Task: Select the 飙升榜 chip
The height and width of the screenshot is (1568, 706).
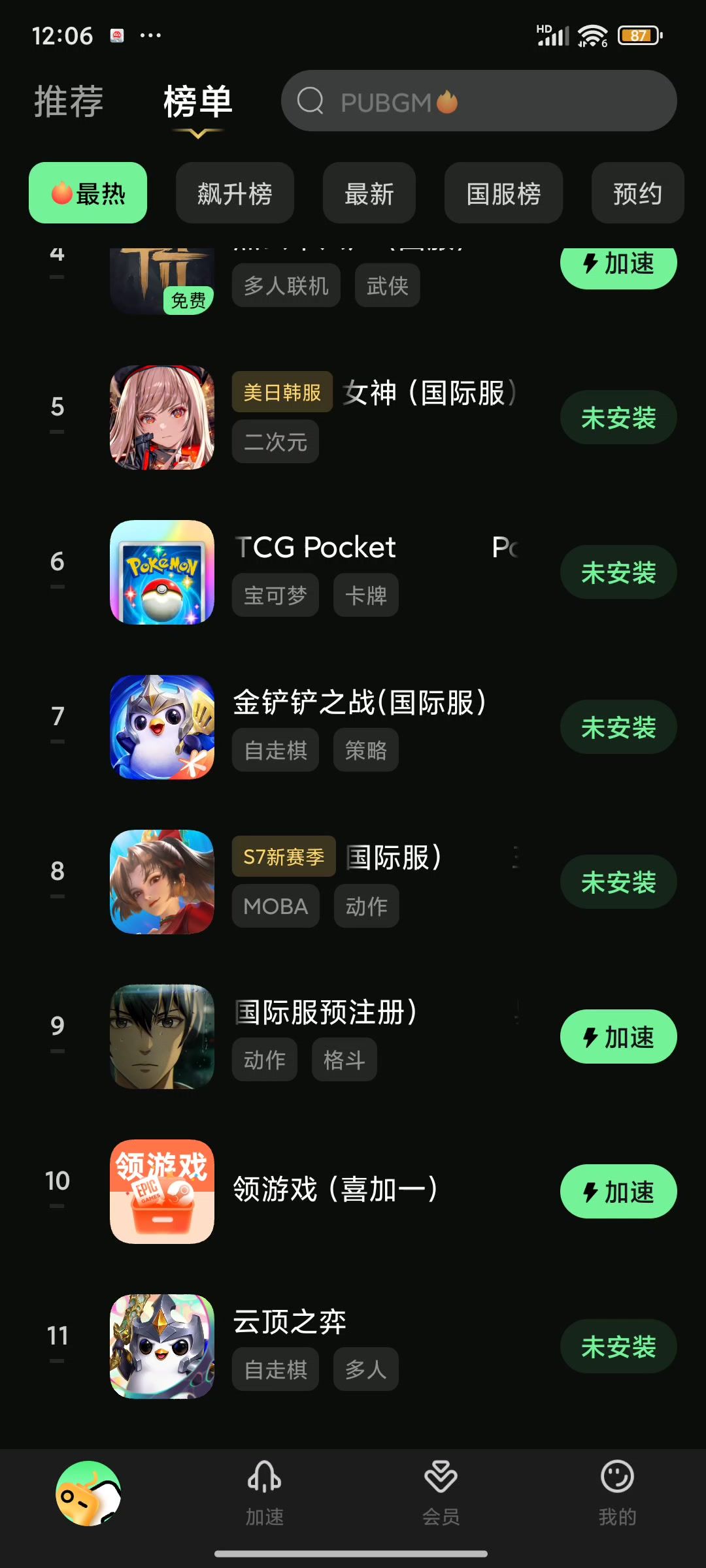Action: [235, 193]
